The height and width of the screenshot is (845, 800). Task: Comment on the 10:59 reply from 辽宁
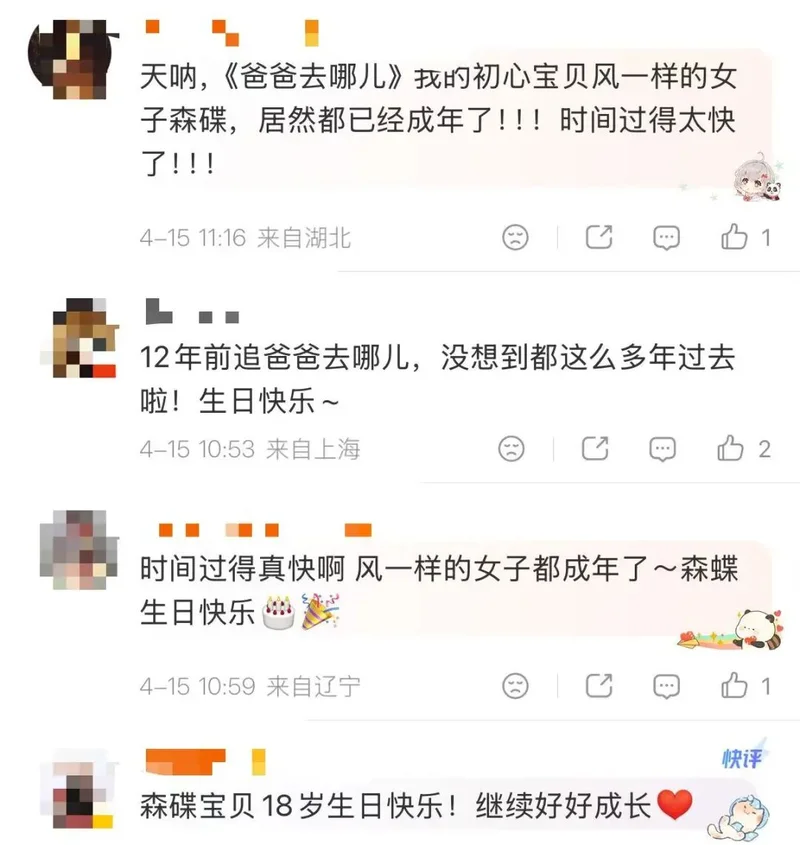(x=667, y=686)
